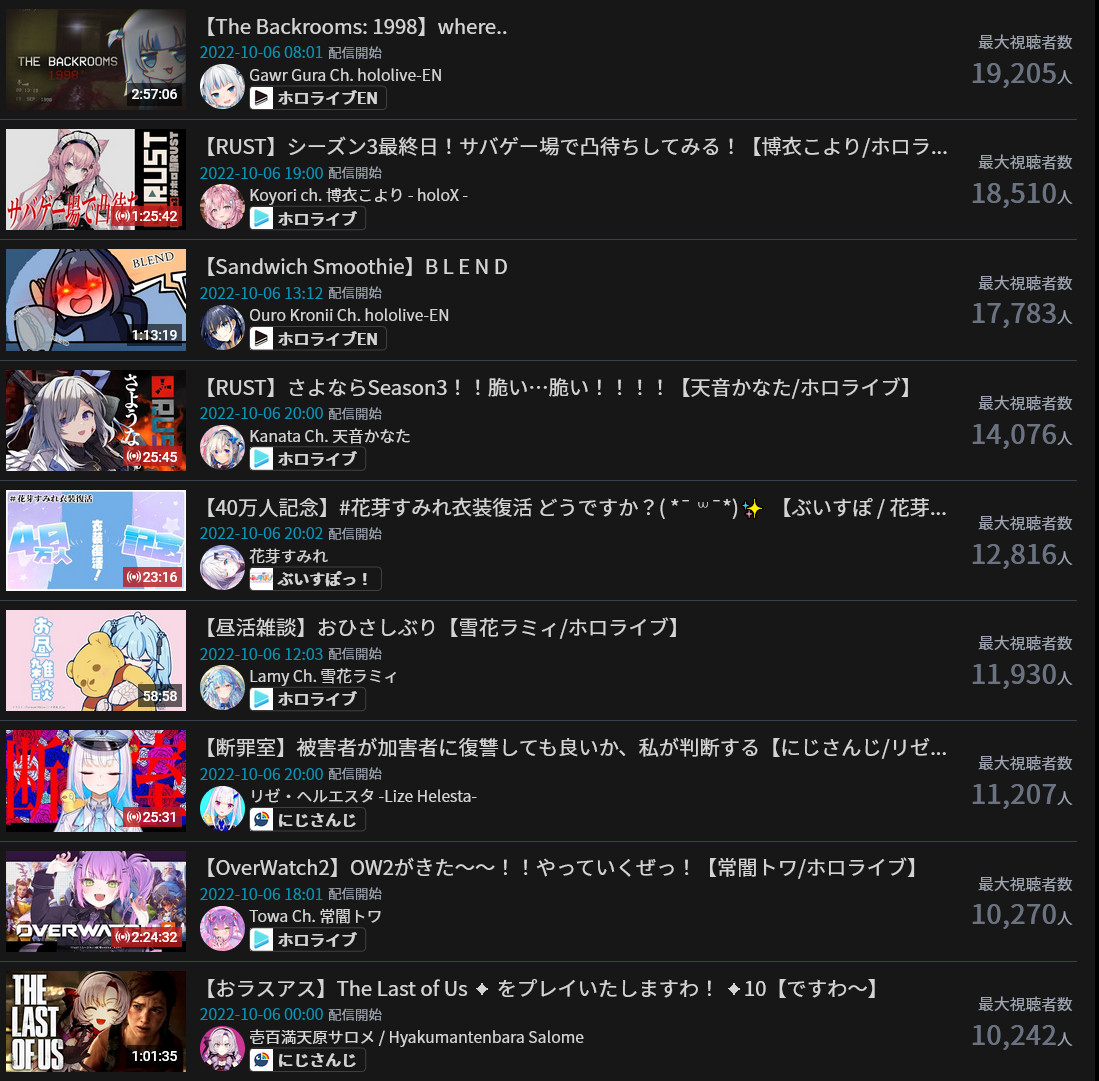Open the 断罪室 Lize Helesta stream title
This screenshot has height=1081, width=1099.
(x=575, y=748)
